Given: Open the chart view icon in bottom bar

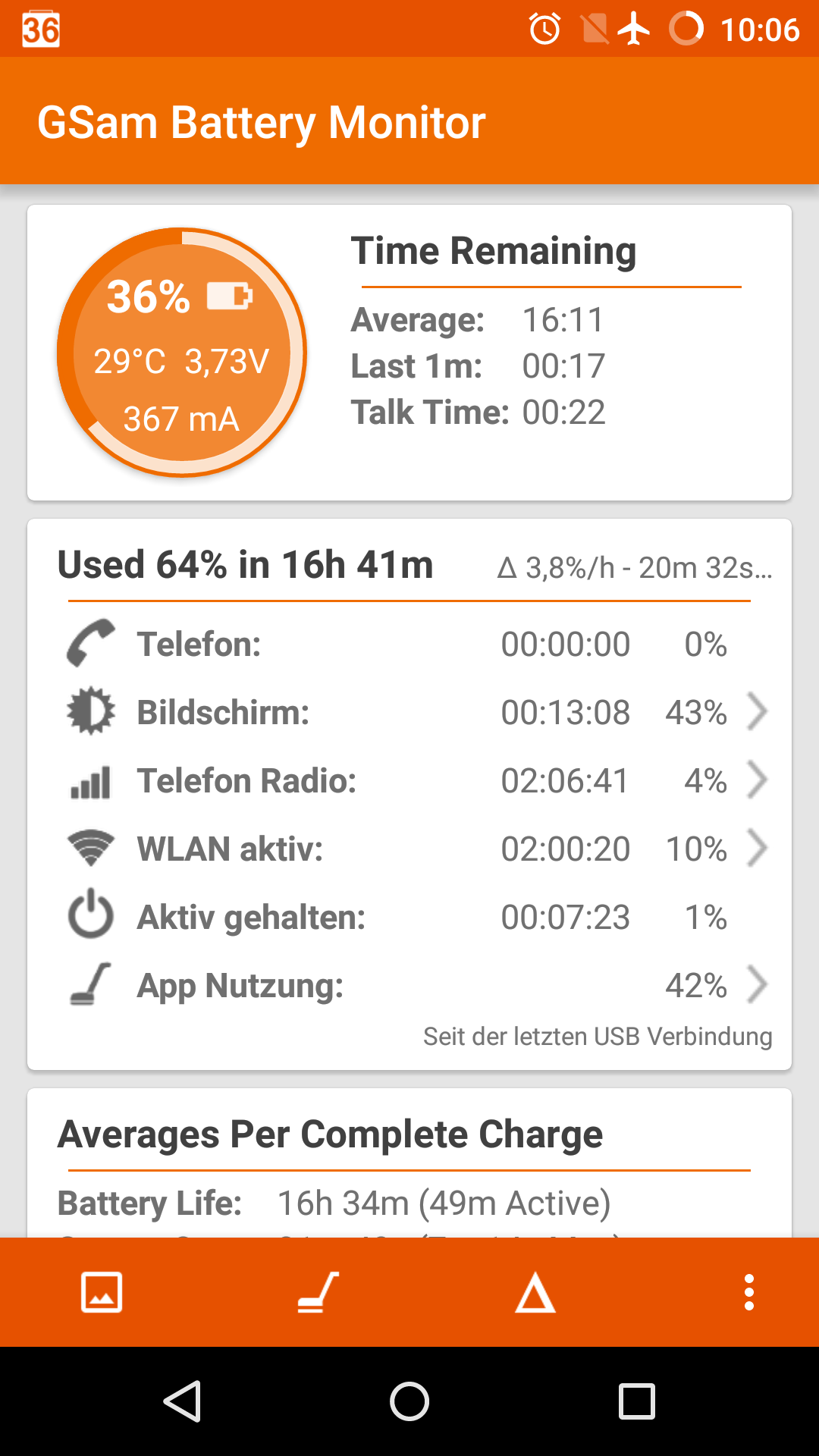Looking at the screenshot, I should [x=102, y=1291].
